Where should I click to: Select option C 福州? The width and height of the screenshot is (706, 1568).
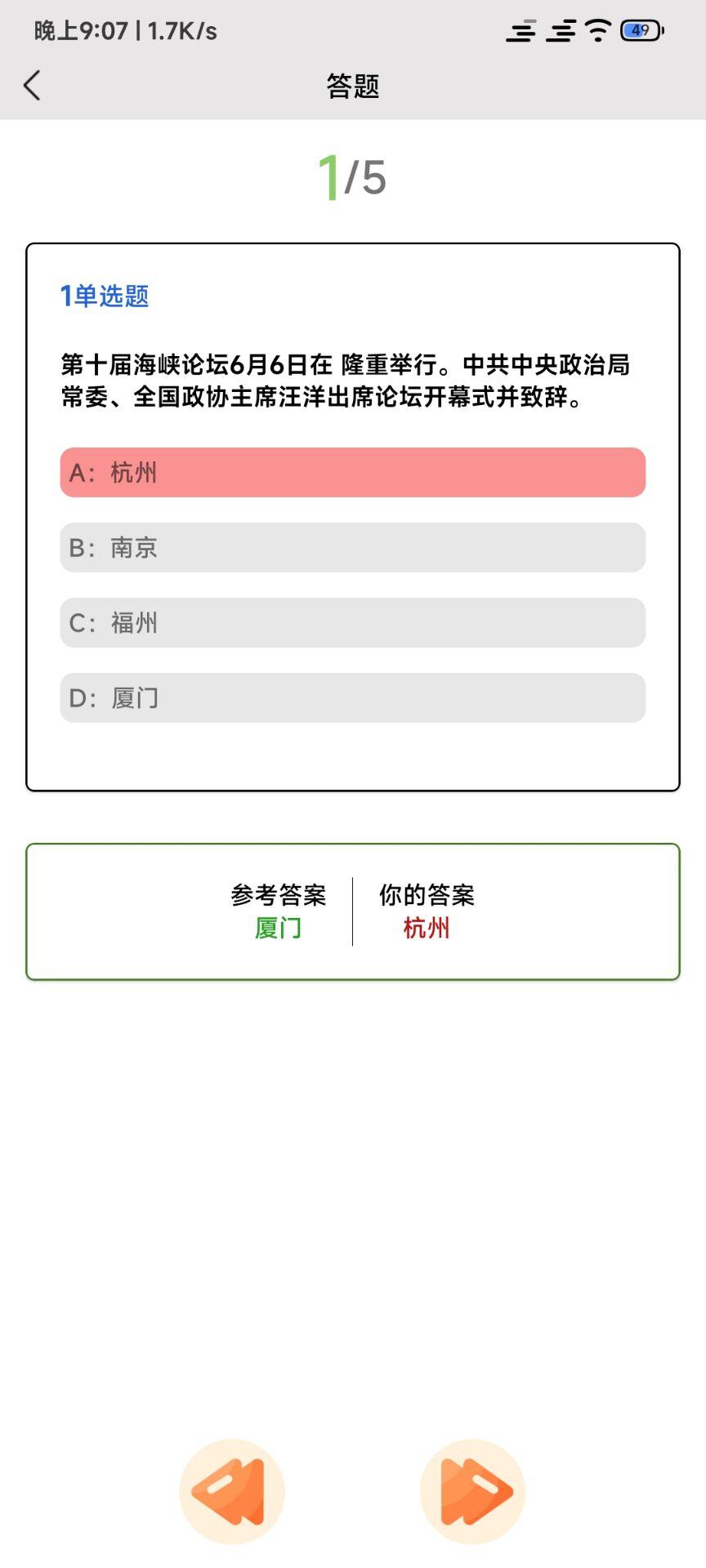point(352,623)
